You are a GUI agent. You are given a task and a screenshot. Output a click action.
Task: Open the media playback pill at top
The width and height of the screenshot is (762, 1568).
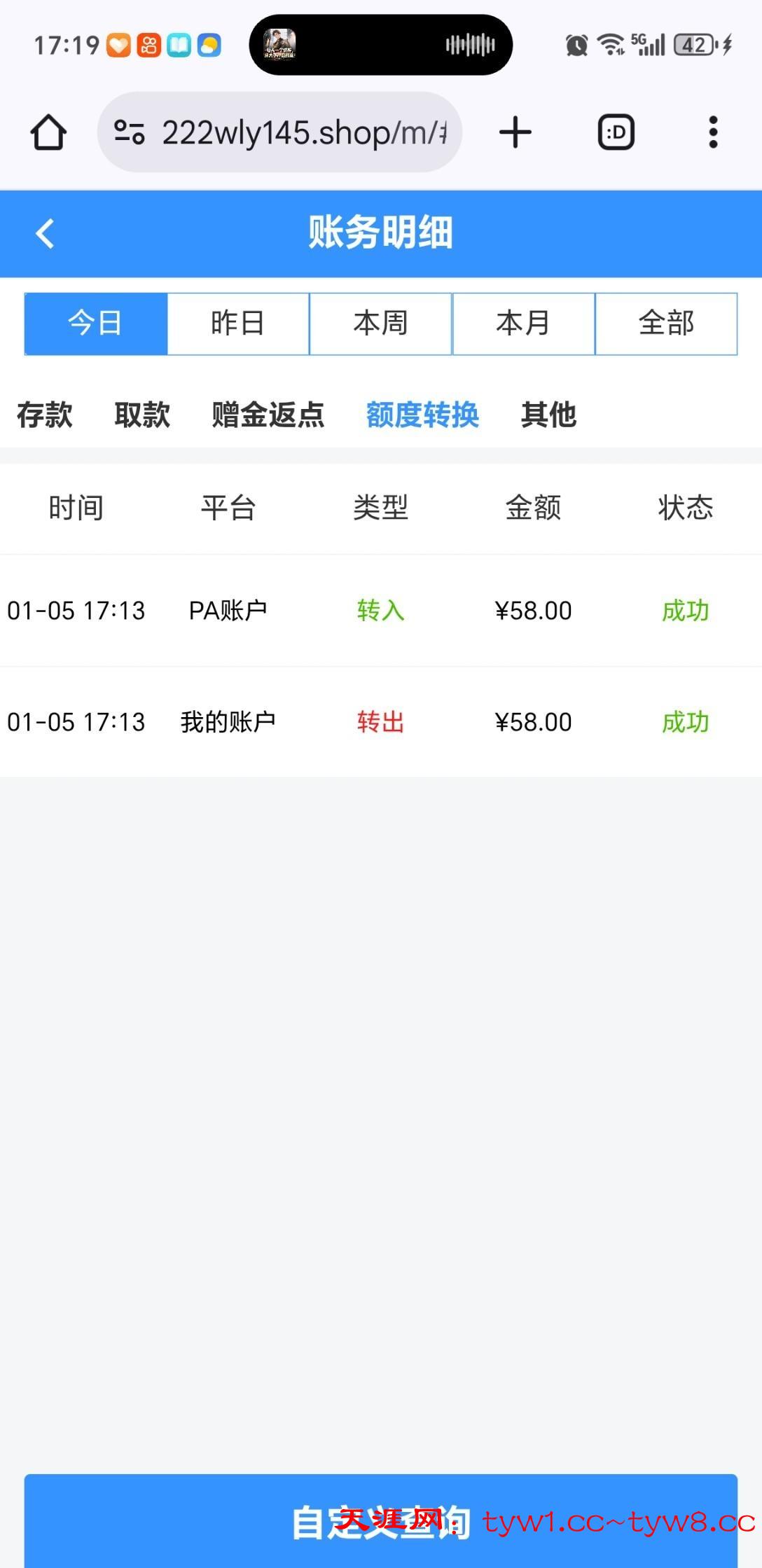[381, 46]
